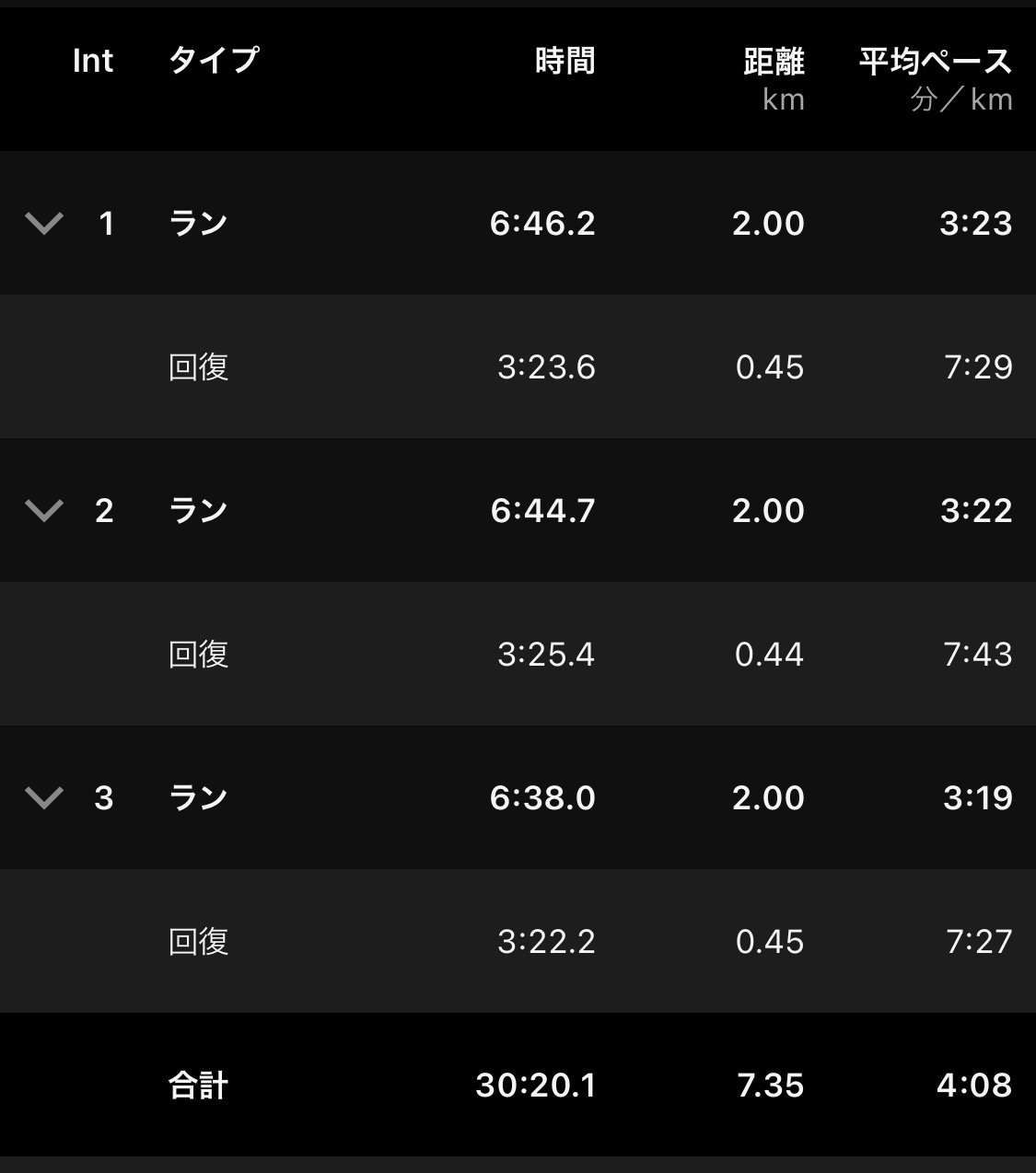Expand interval 3 run details
This screenshot has height=1173, width=1036.
click(44, 798)
